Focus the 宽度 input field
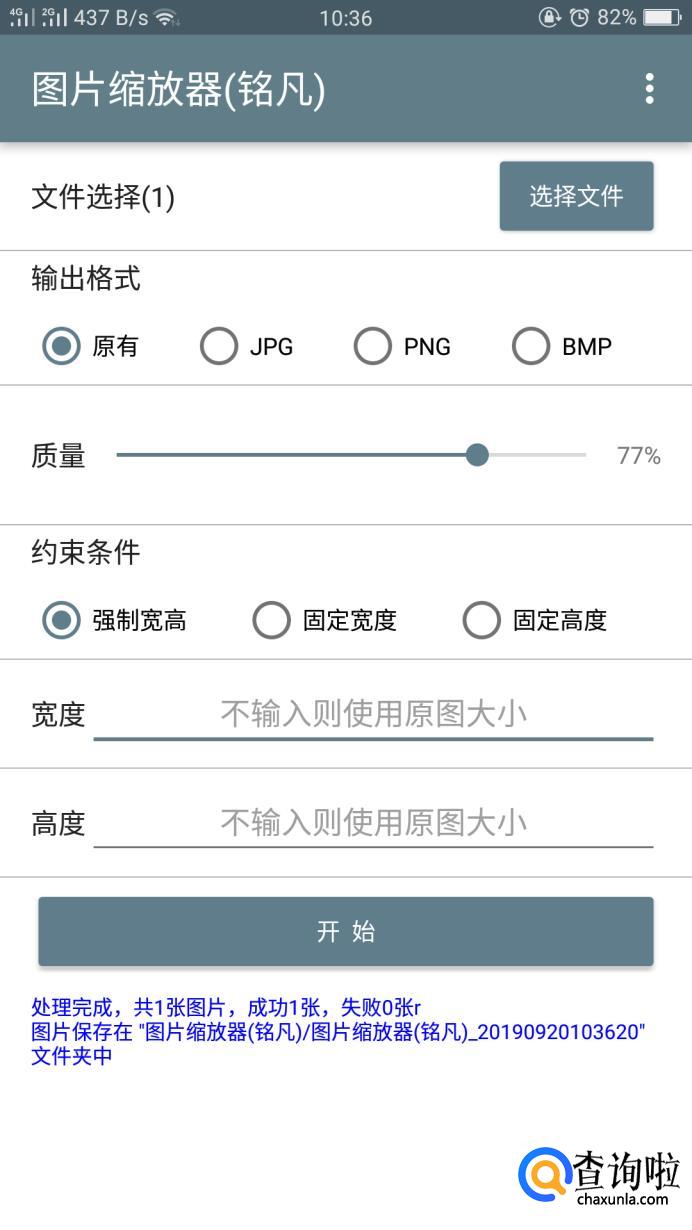The height and width of the screenshot is (1230, 692). coord(373,714)
